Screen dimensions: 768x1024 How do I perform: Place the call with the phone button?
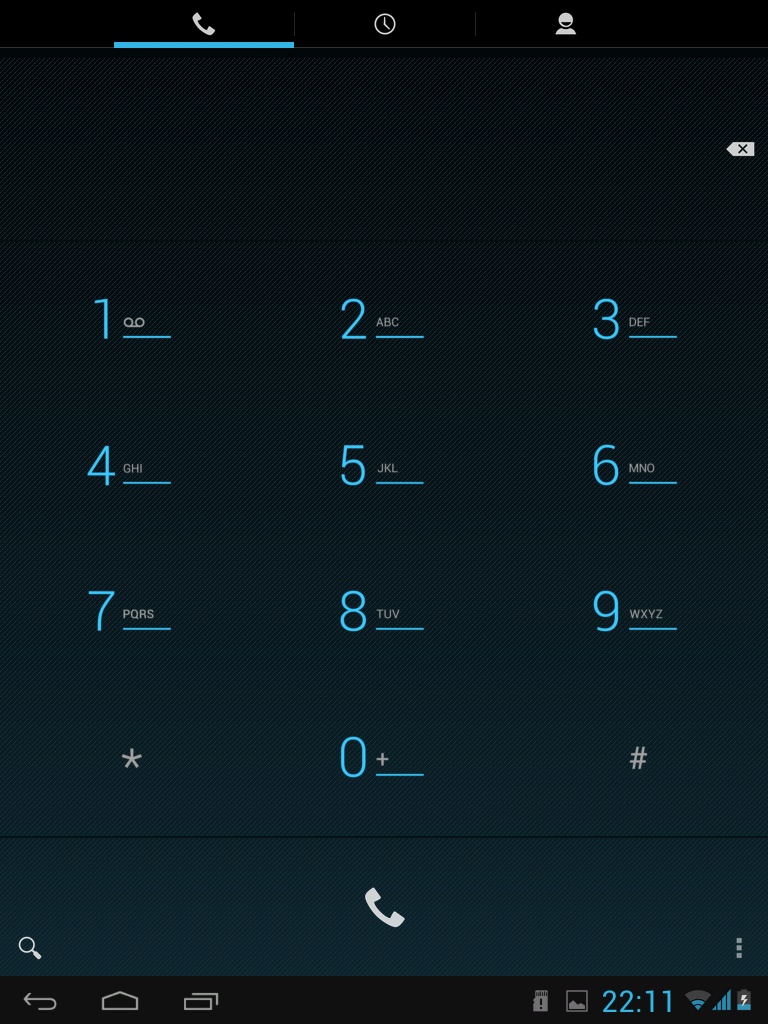(384, 907)
